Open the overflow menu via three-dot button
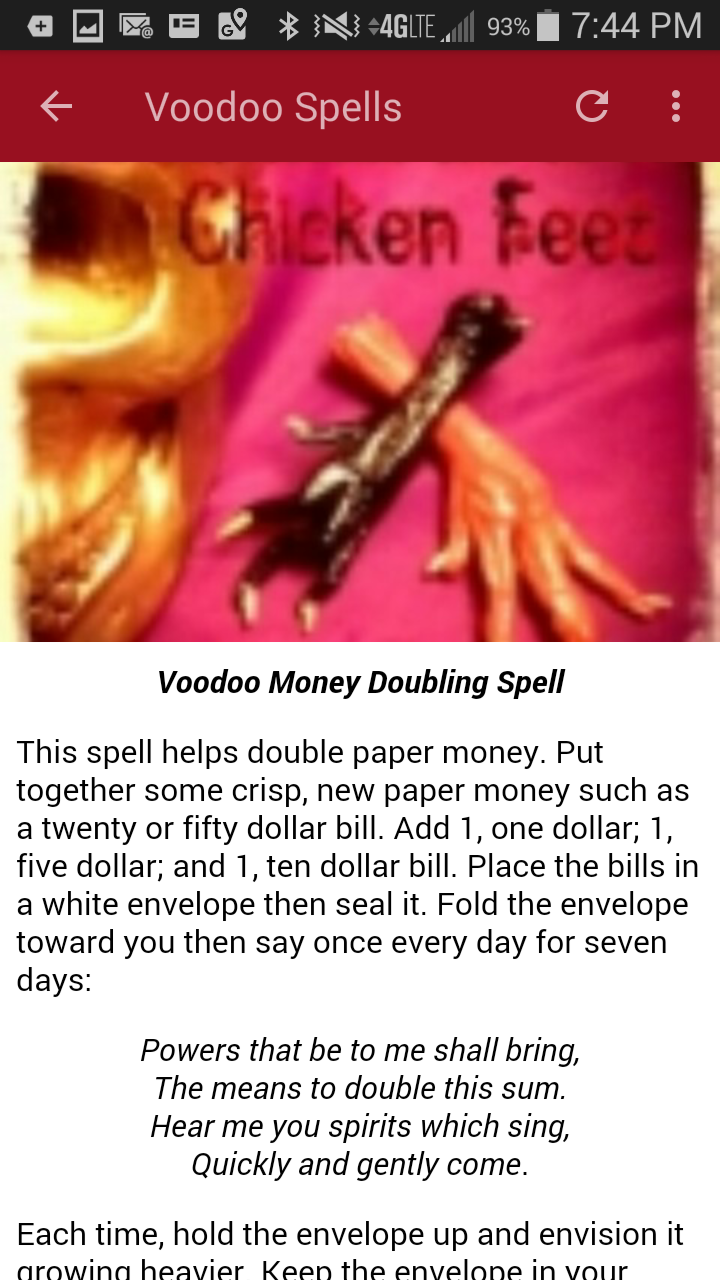This screenshot has height=1280, width=720. coord(675,106)
